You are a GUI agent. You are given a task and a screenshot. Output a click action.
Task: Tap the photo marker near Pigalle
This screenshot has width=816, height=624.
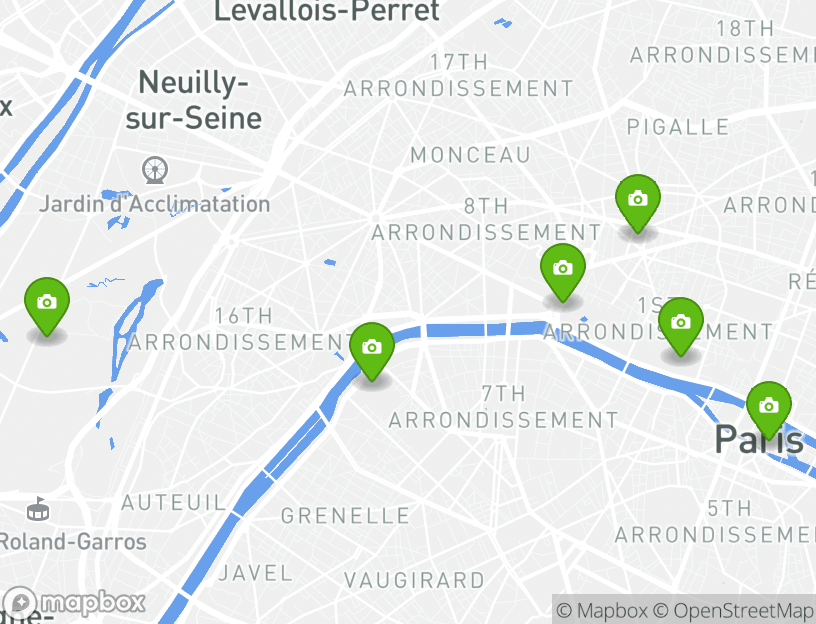(637, 201)
